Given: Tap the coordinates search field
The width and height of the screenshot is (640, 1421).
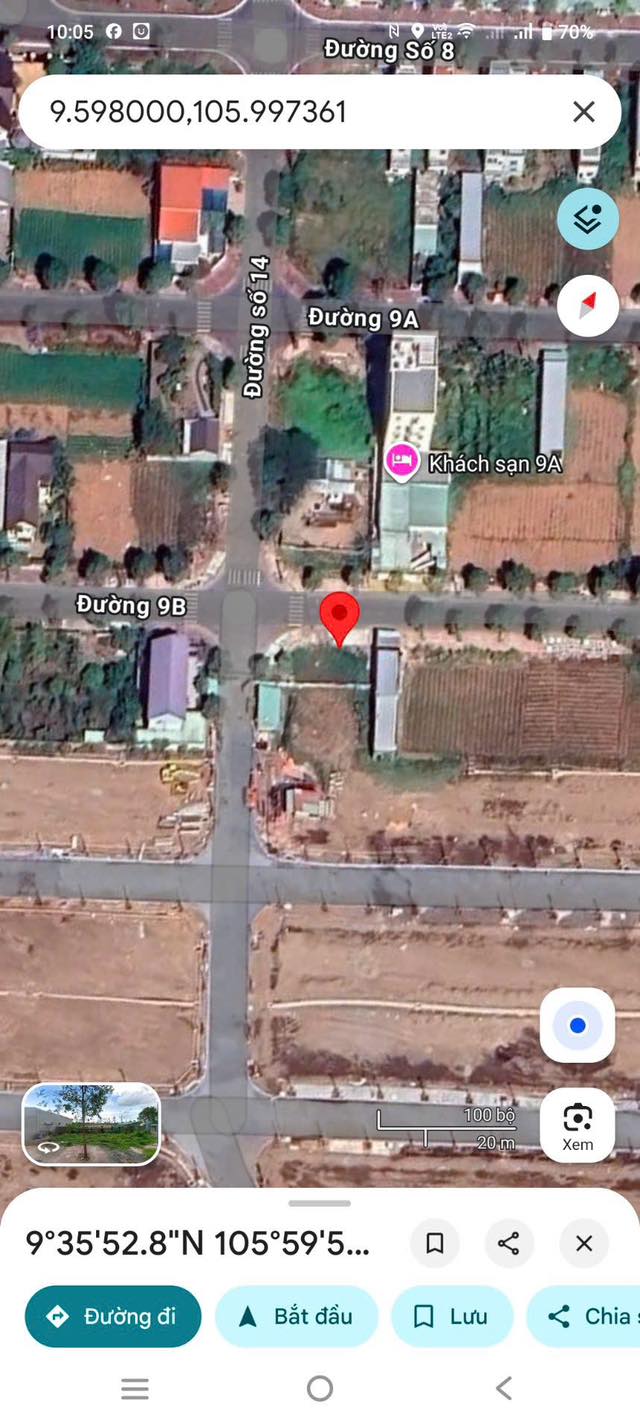Looking at the screenshot, I should (290, 111).
